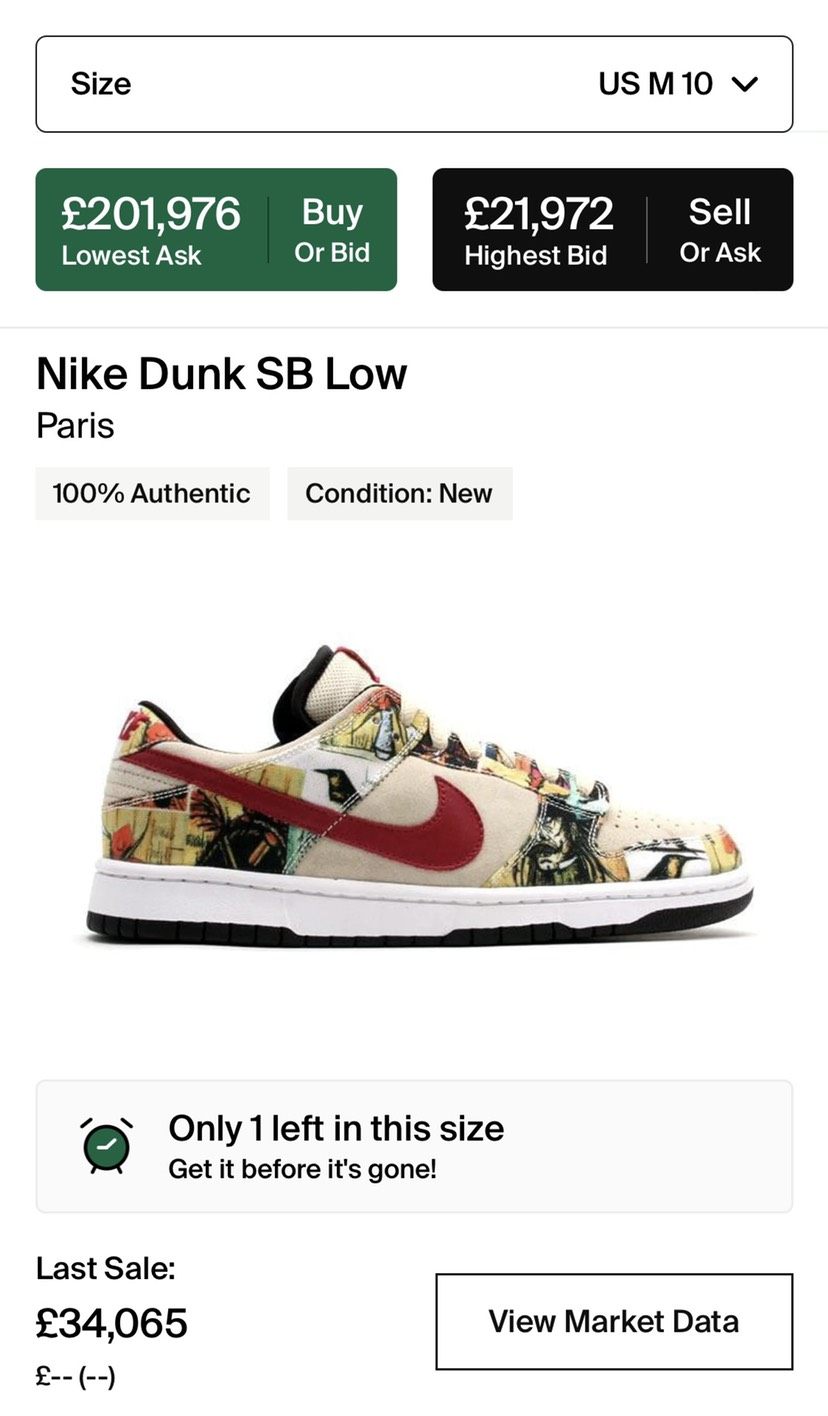The height and width of the screenshot is (1416, 828).
Task: Open View Market Data
Action: (614, 1321)
